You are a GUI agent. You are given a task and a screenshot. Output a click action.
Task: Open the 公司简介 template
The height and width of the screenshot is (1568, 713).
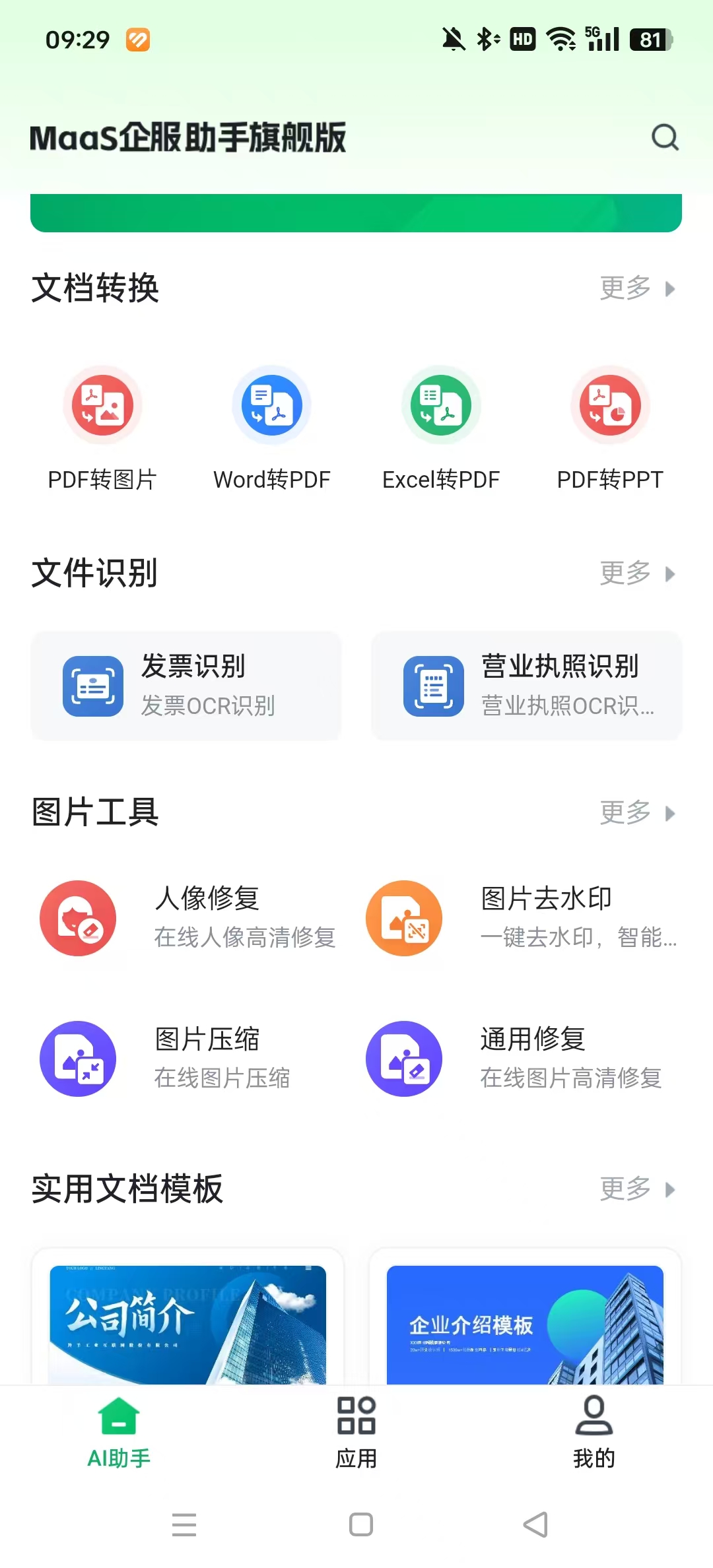pyautogui.click(x=187, y=1324)
